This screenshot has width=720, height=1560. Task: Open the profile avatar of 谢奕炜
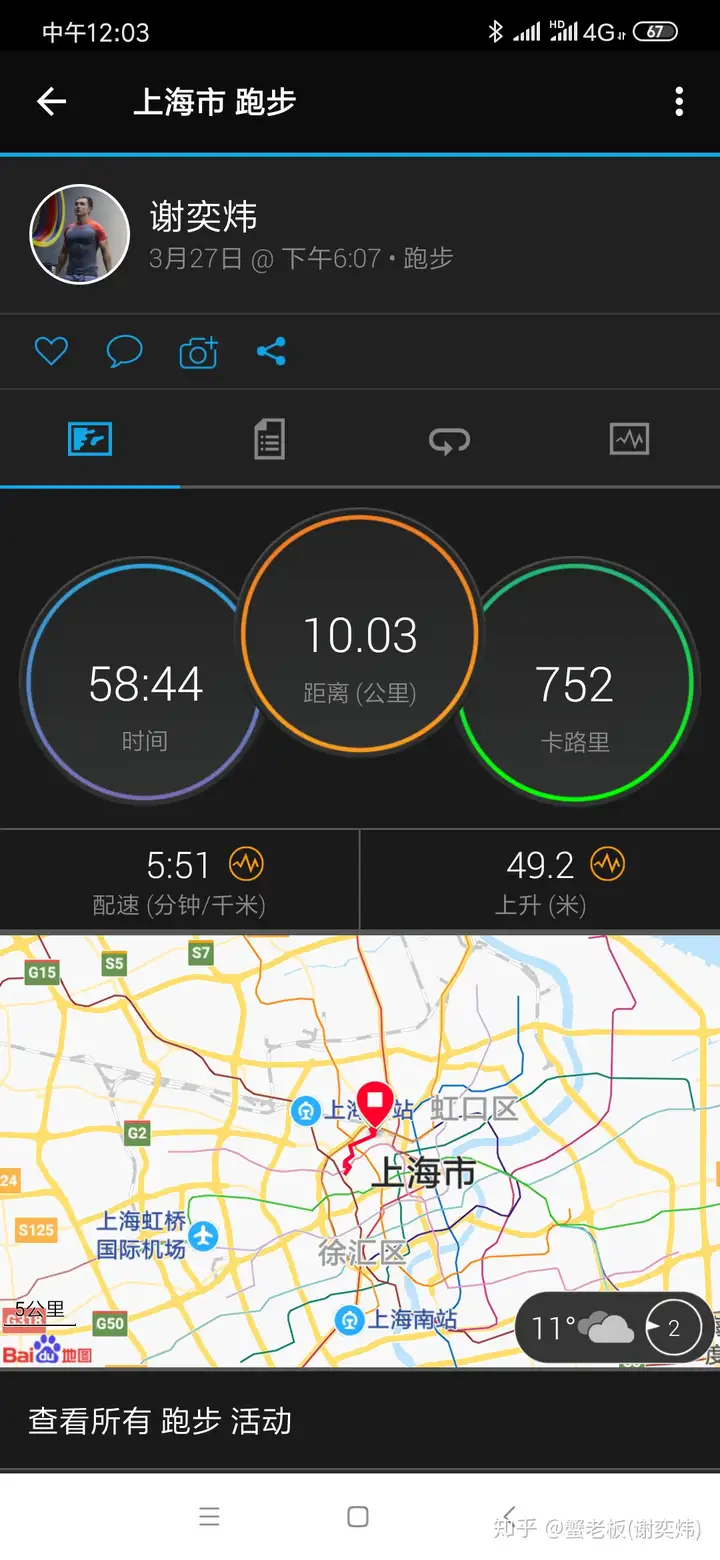click(80, 235)
